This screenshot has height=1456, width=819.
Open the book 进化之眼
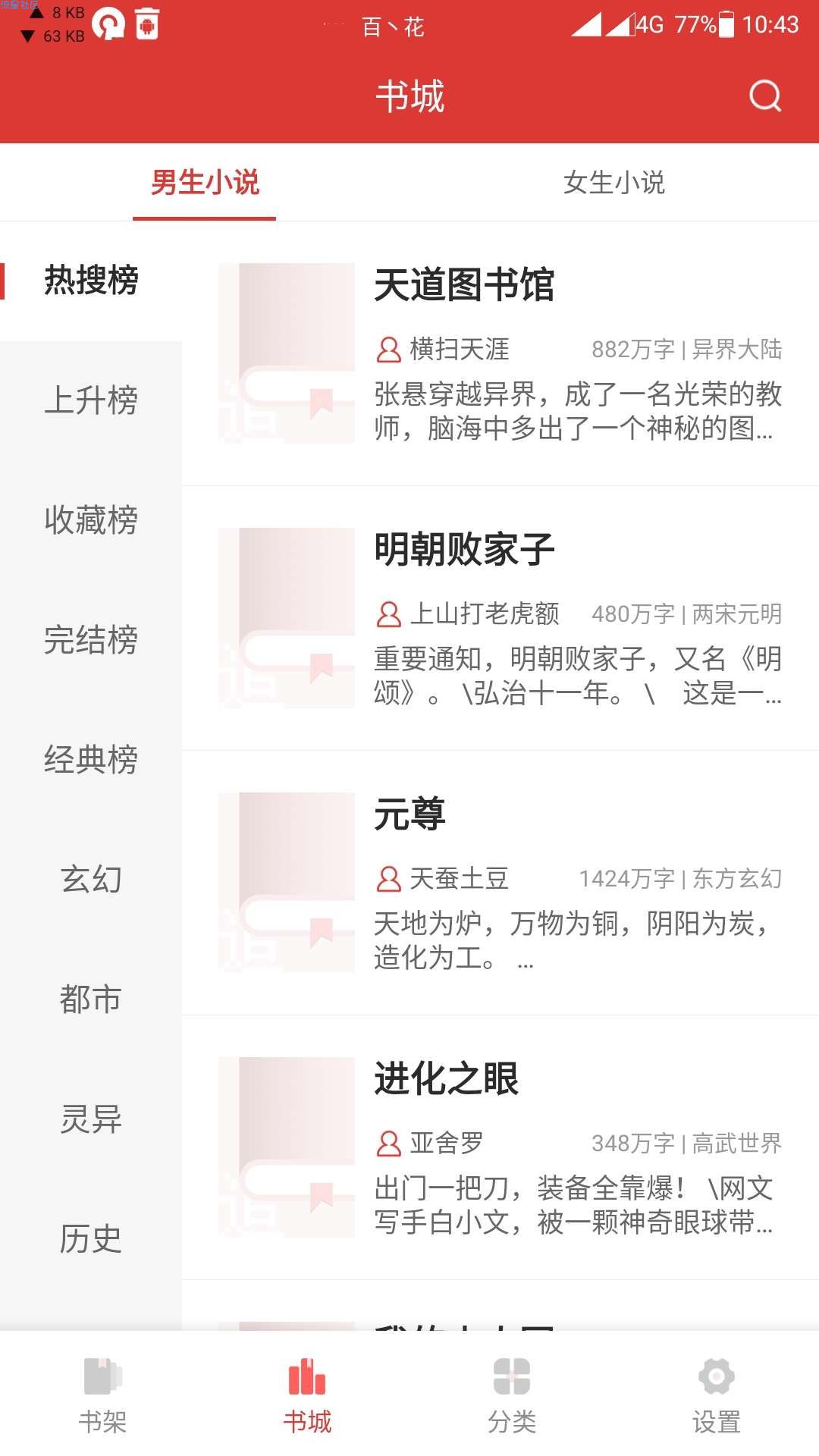500,1147
